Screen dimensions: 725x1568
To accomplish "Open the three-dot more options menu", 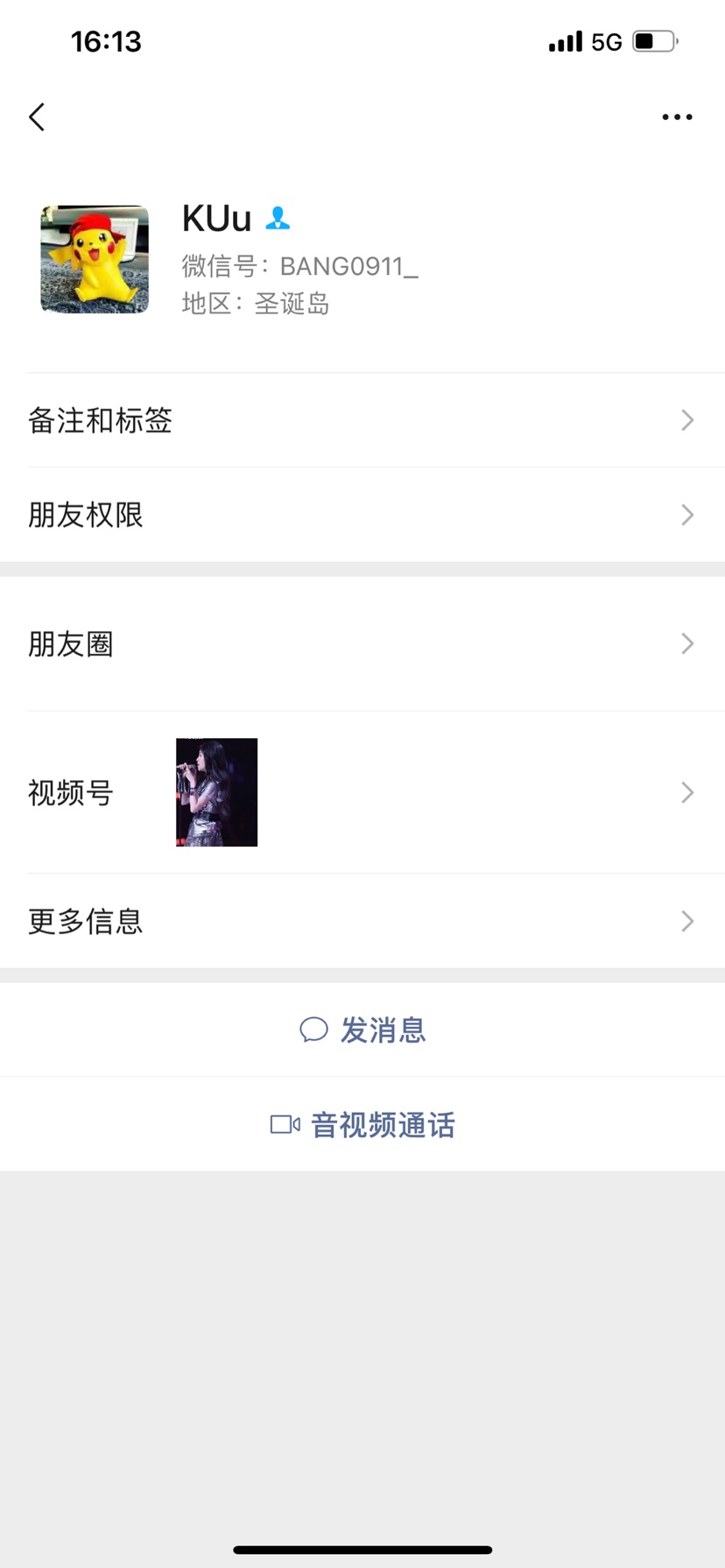I will [677, 117].
